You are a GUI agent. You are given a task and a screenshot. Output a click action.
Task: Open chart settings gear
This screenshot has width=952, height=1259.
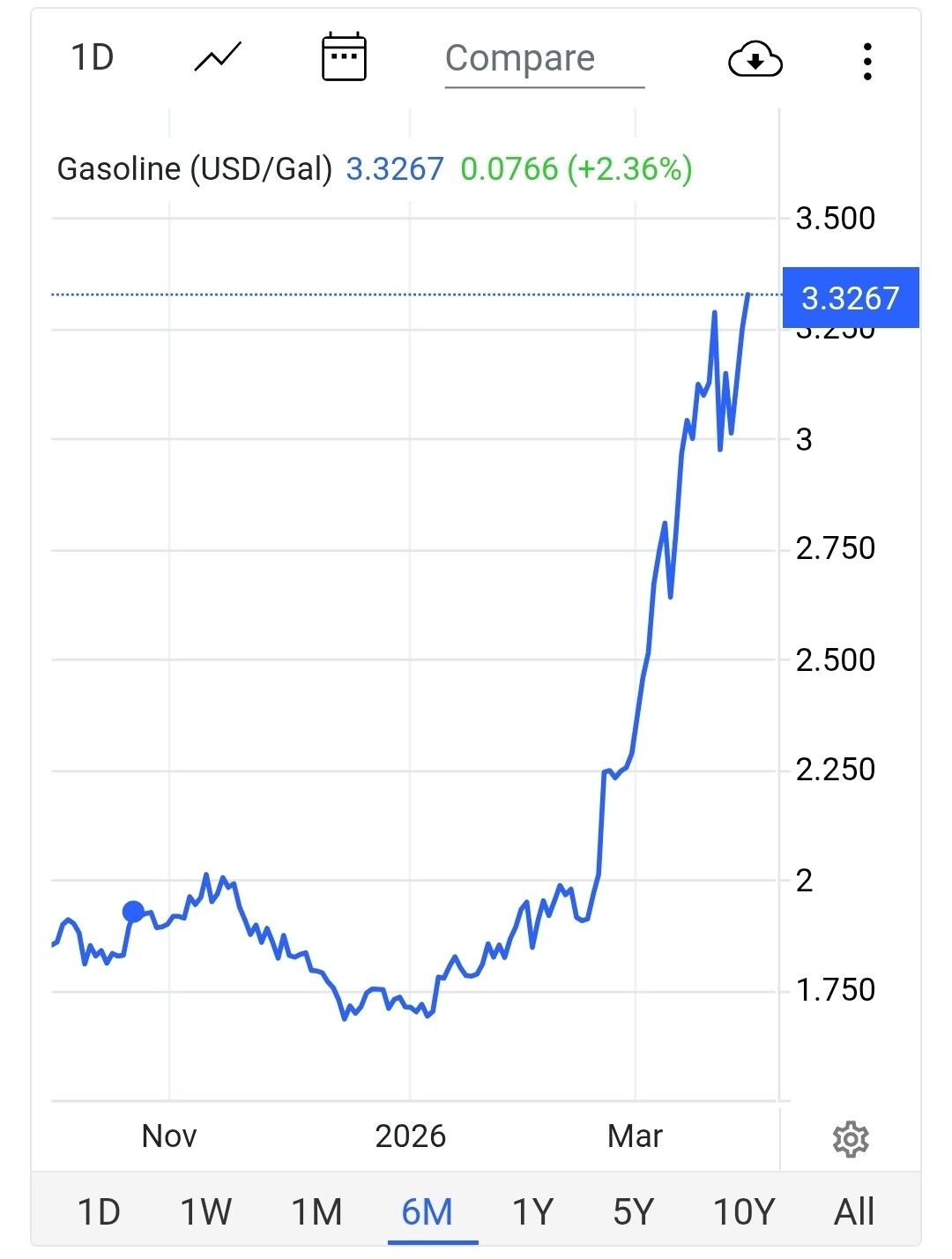[851, 1139]
